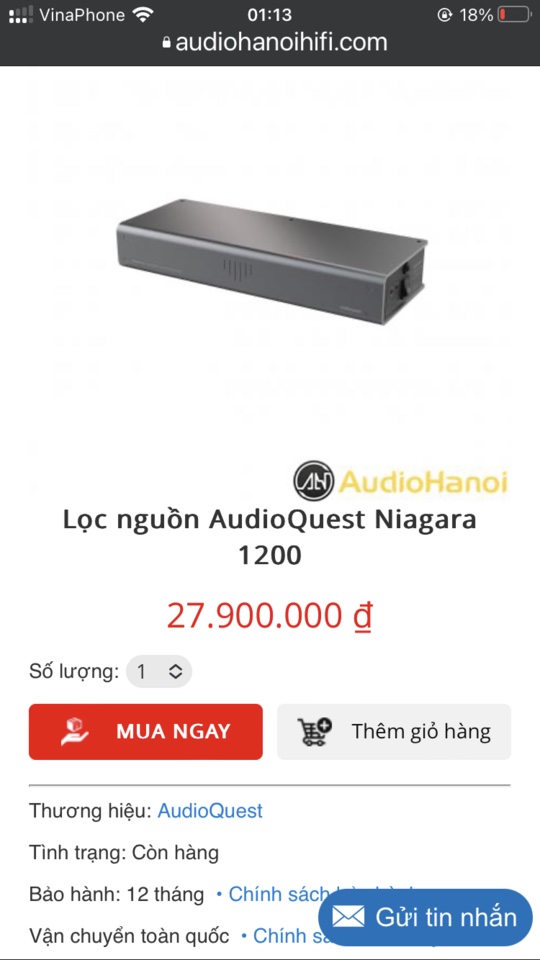Tap the audiohanoihifi.com address bar
Image resolution: width=540 pixels, height=960 pixels.
click(275, 42)
